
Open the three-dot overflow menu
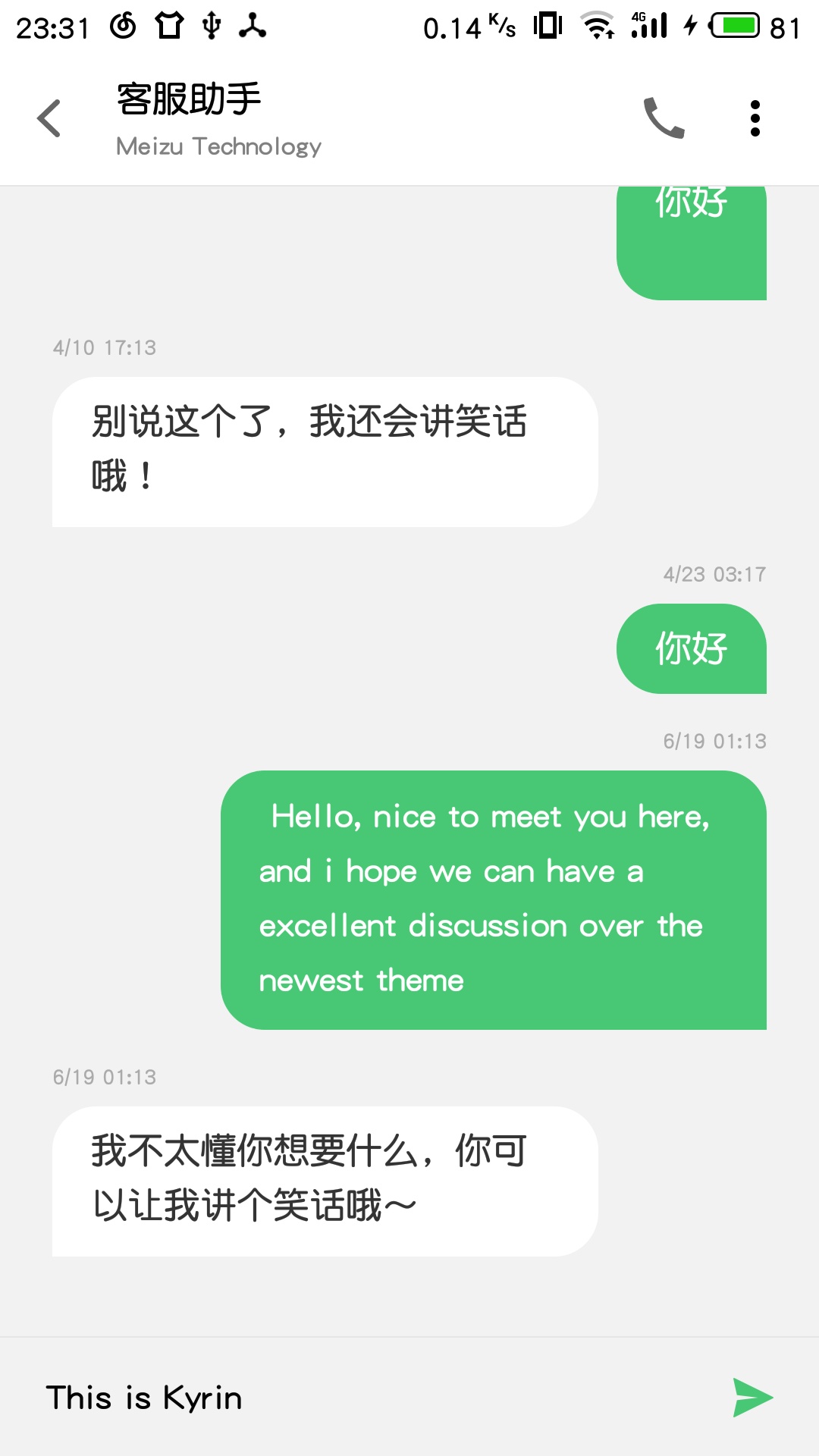(755, 118)
